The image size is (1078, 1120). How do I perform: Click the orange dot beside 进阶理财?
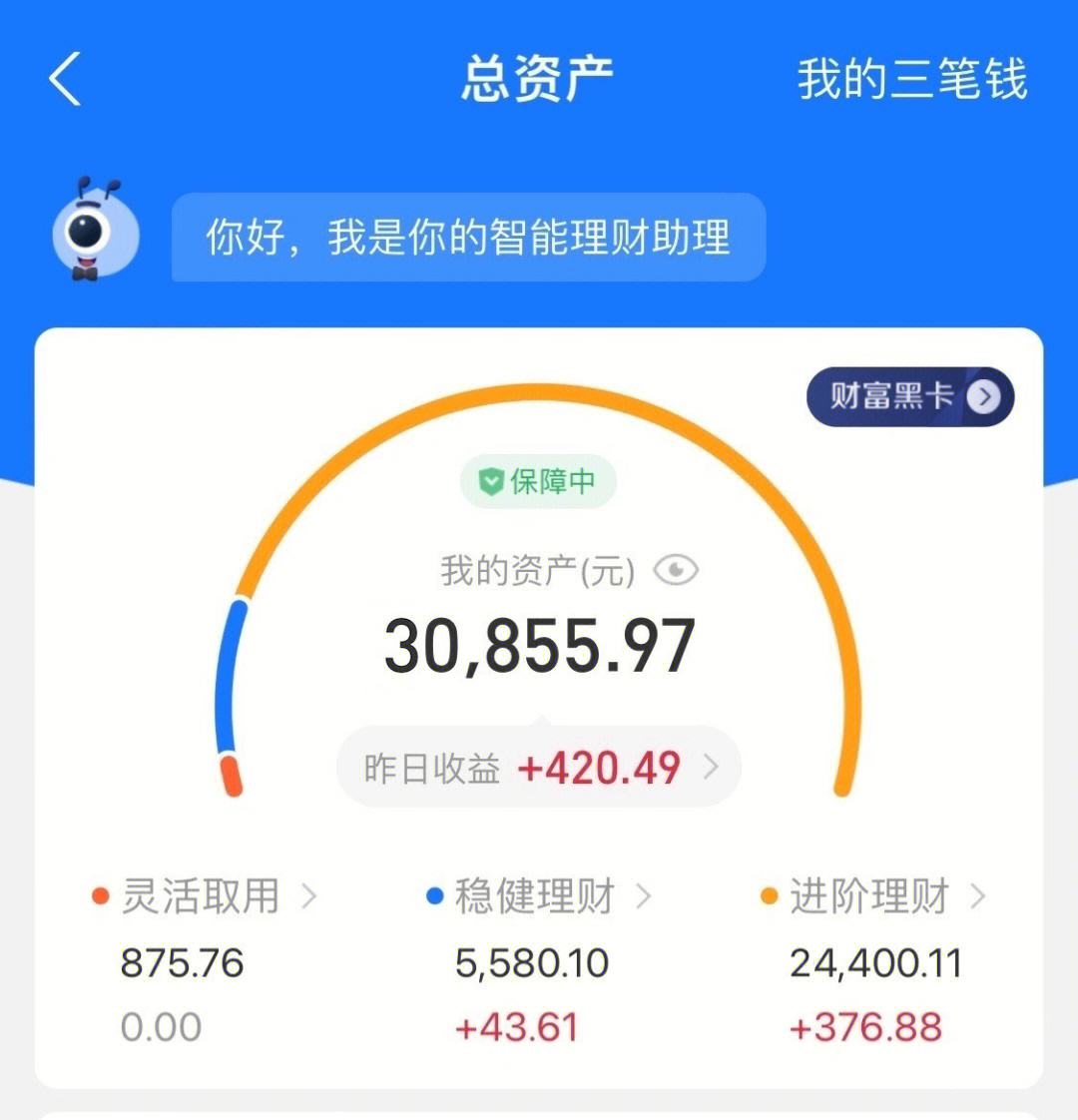[767, 896]
